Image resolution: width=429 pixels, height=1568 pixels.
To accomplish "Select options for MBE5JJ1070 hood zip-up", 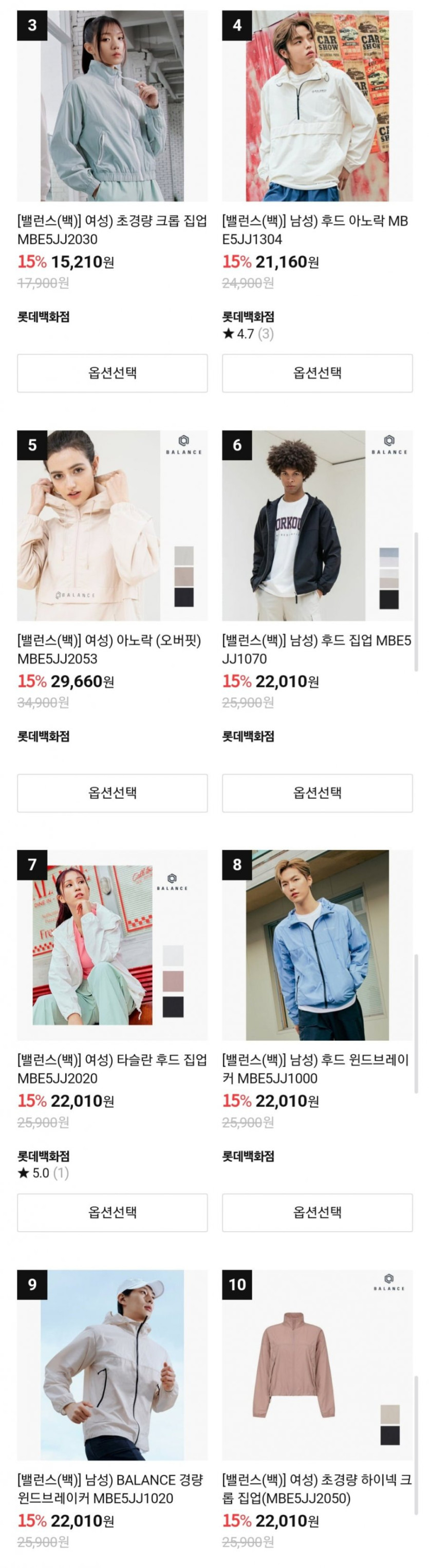I will pos(317,792).
